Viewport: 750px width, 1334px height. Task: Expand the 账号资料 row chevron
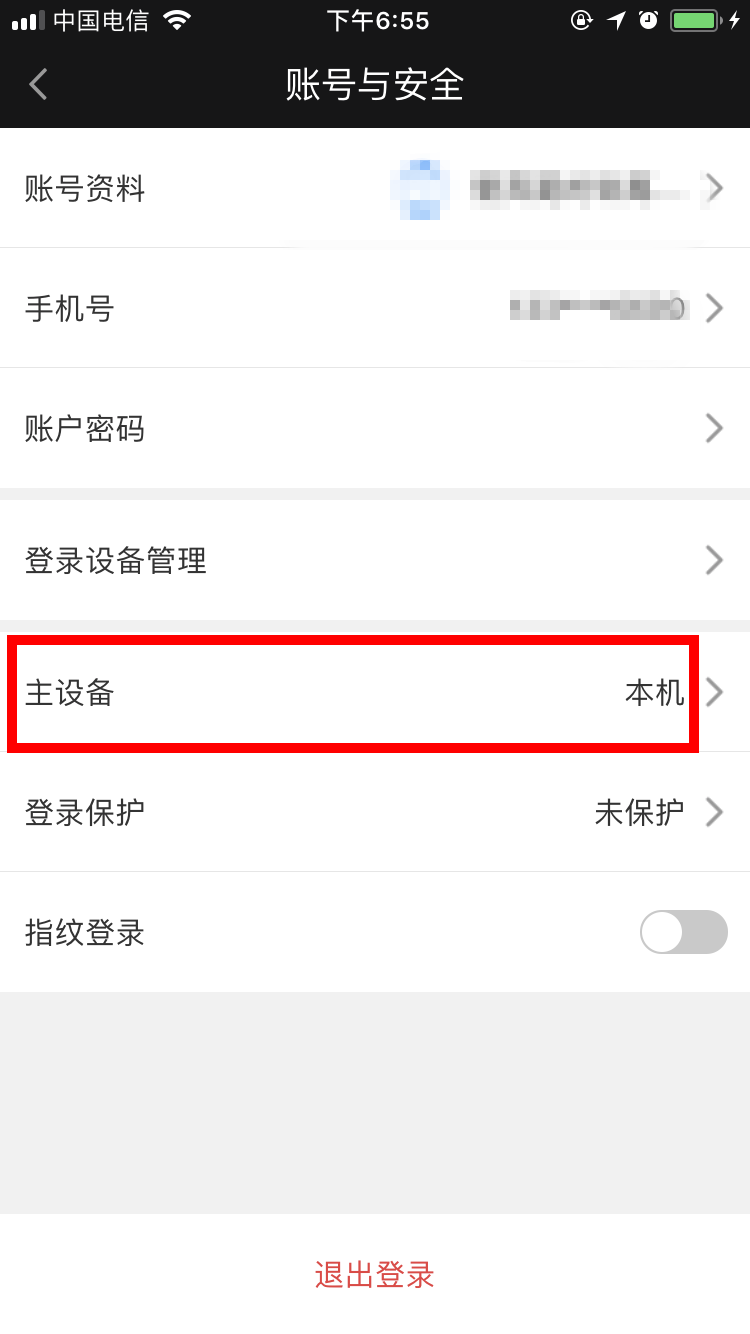[716, 187]
